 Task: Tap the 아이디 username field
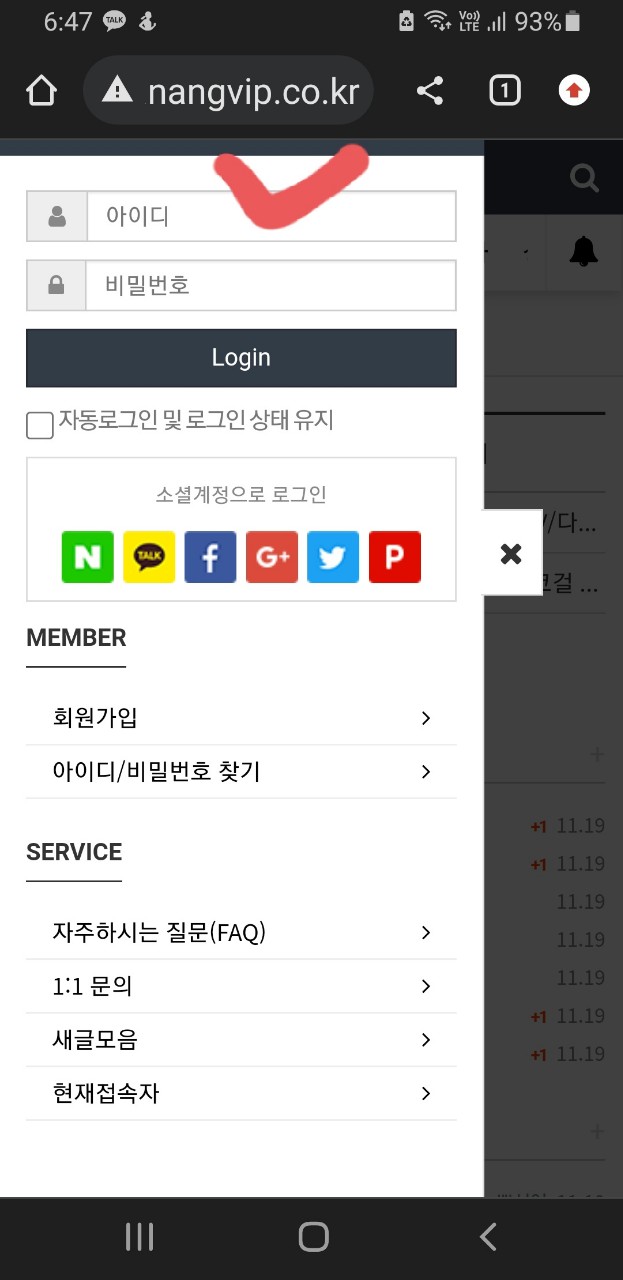tap(270, 216)
